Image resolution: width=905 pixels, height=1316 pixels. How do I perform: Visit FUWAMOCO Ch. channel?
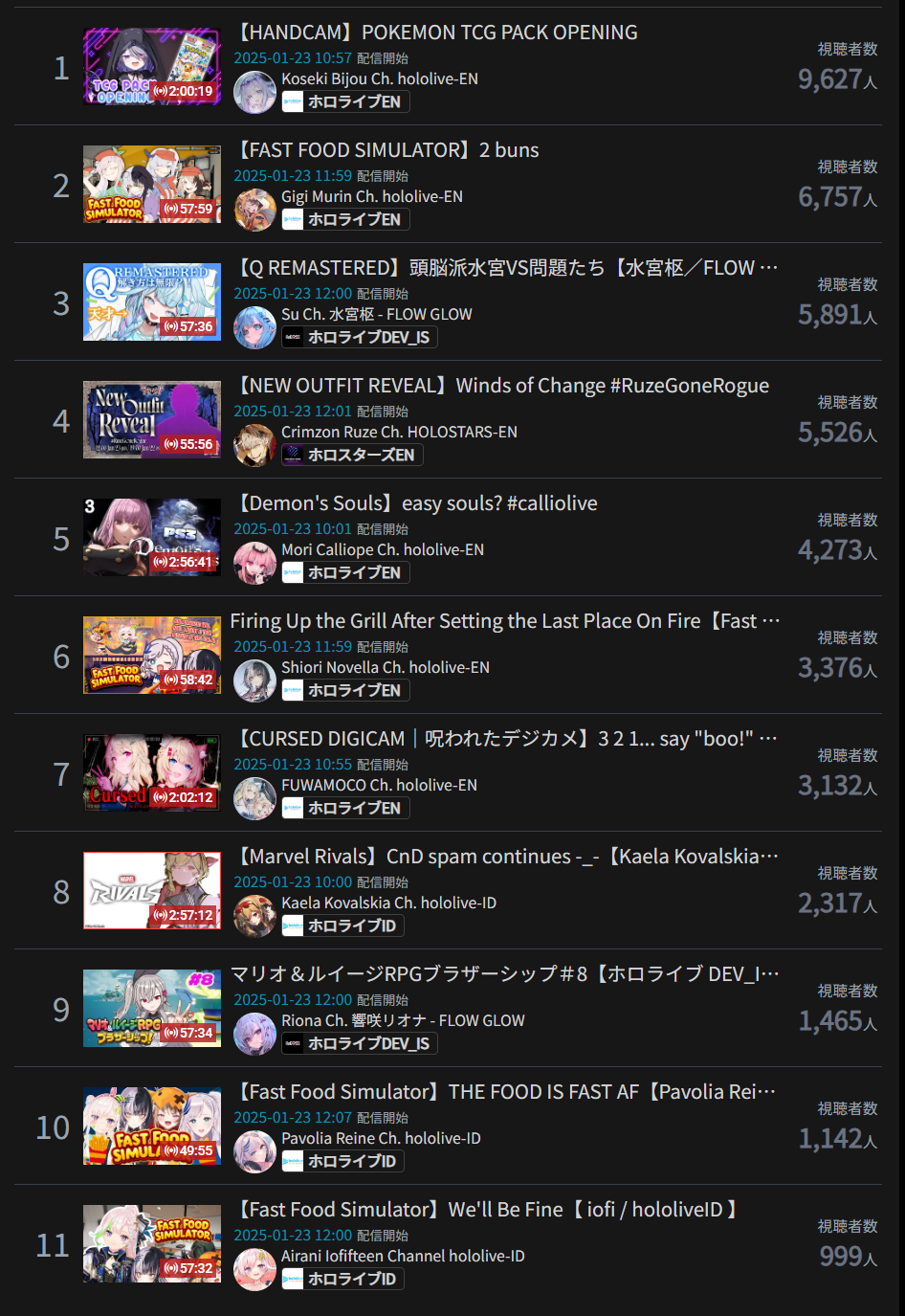pyautogui.click(x=379, y=786)
